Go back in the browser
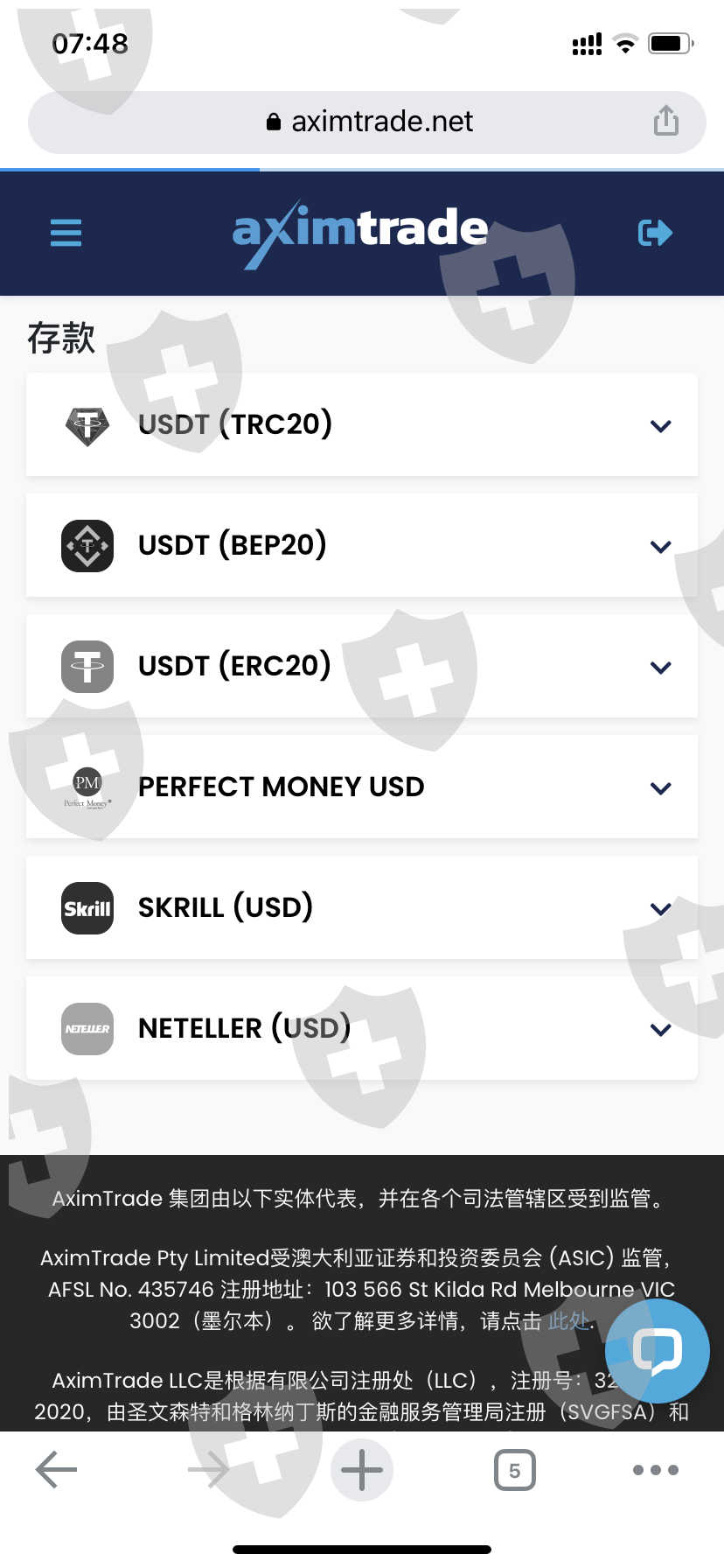This screenshot has height=1568, width=724. 57,1470
